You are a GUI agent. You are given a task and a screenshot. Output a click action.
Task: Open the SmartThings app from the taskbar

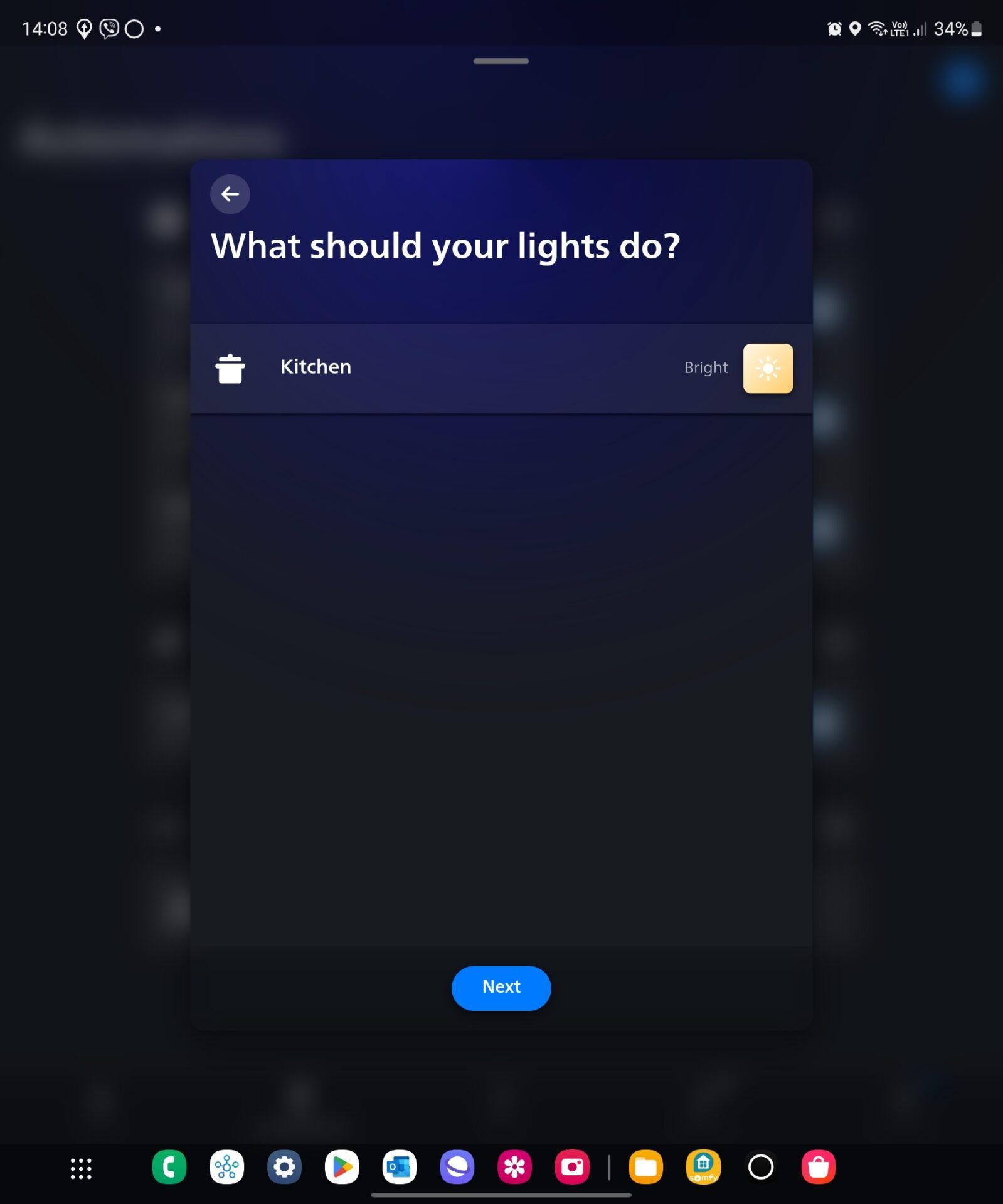point(226,1167)
